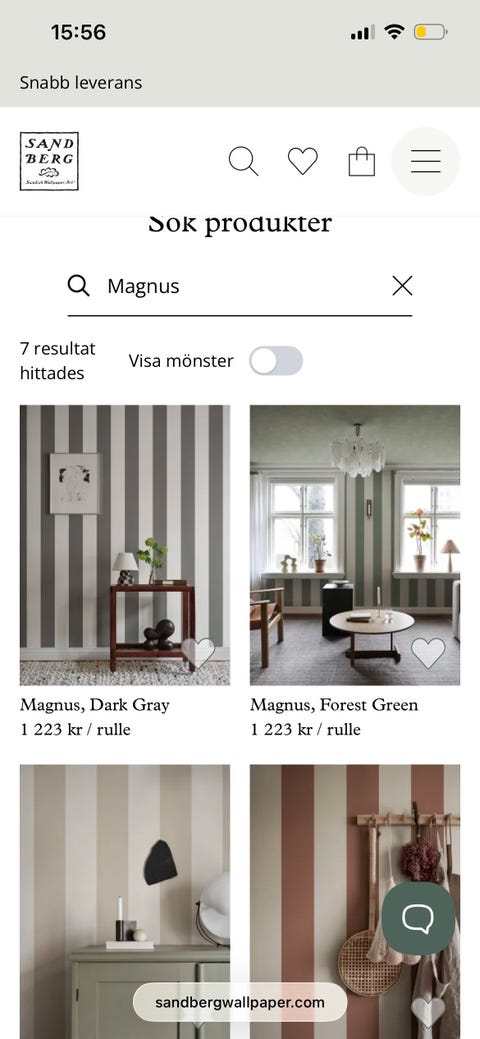Open the beige striped wallpaper product
The height and width of the screenshot is (1039, 480).
pyautogui.click(x=125, y=901)
